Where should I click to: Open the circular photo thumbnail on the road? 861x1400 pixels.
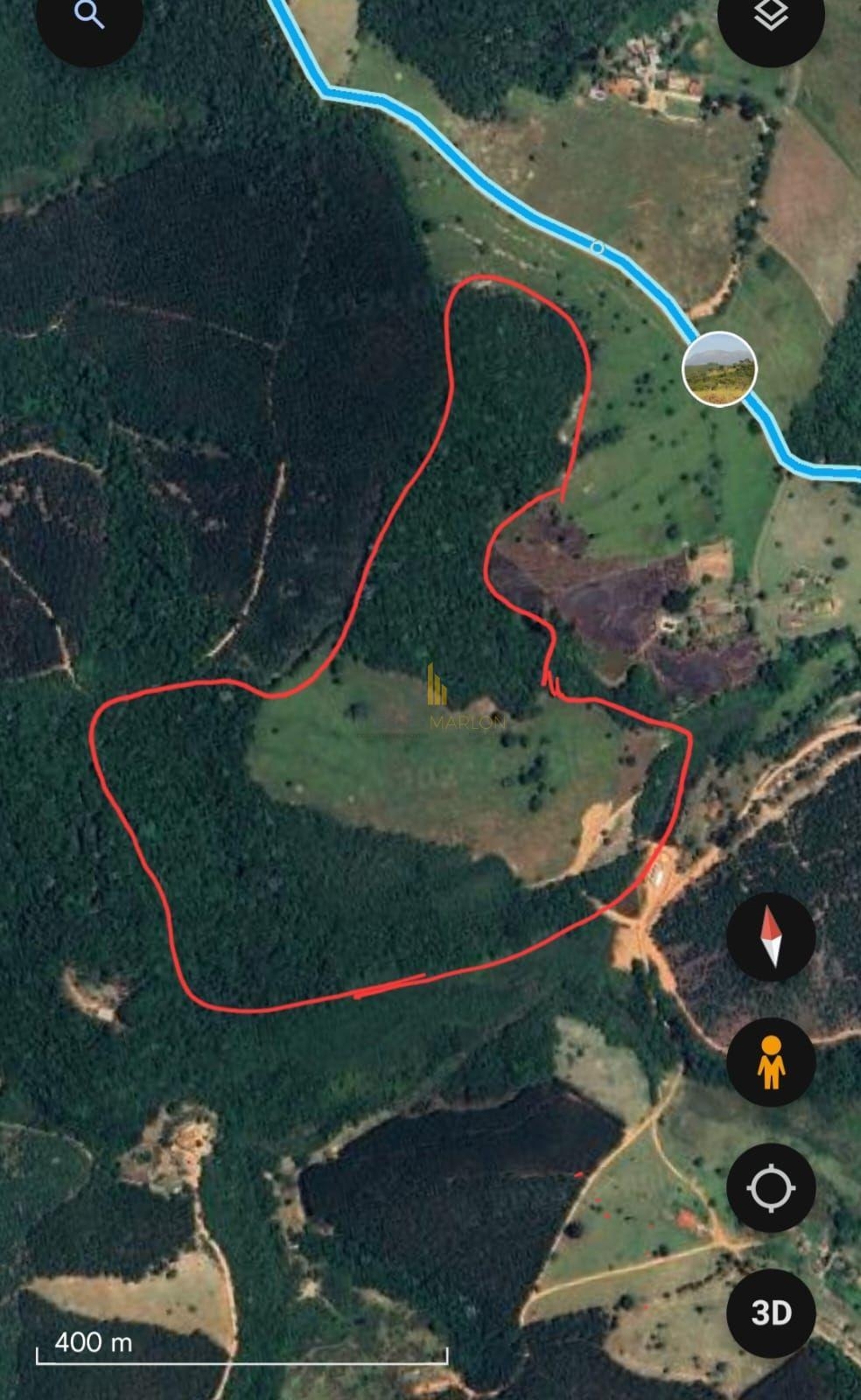coord(719,368)
